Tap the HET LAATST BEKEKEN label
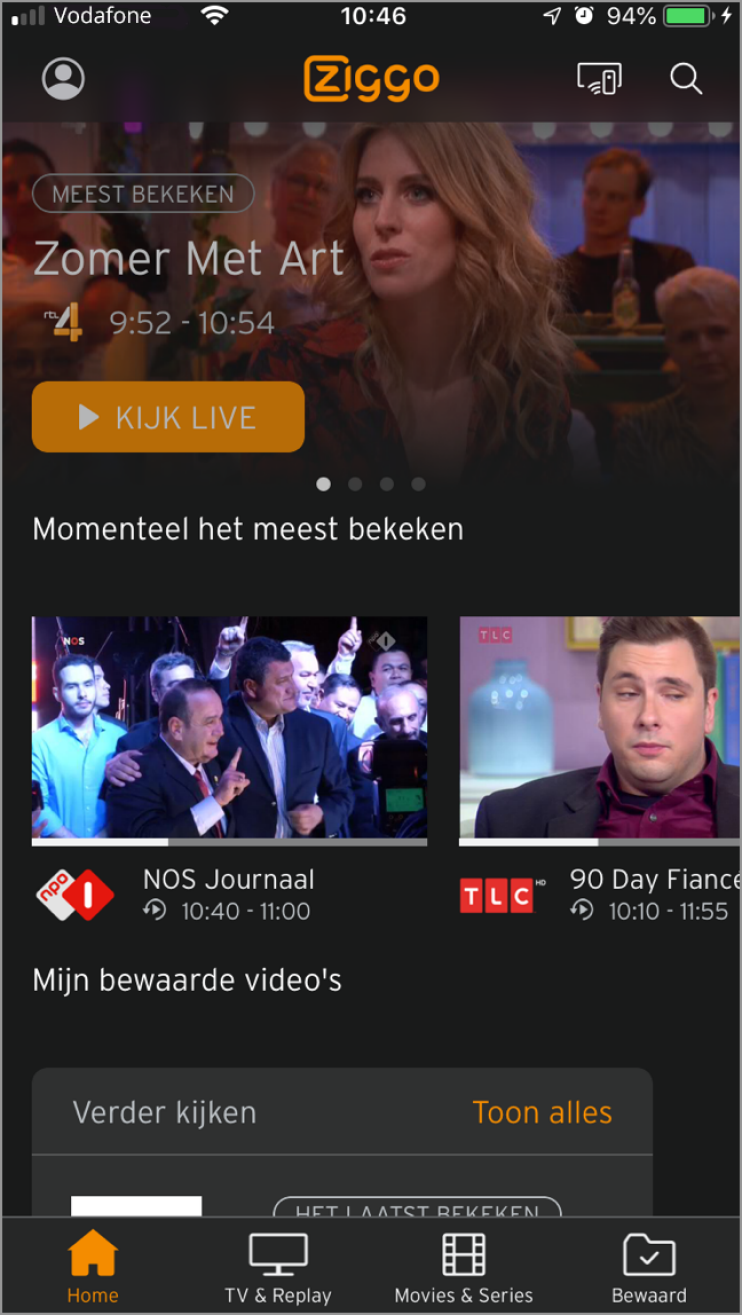The image size is (742, 1315). coord(417,1208)
